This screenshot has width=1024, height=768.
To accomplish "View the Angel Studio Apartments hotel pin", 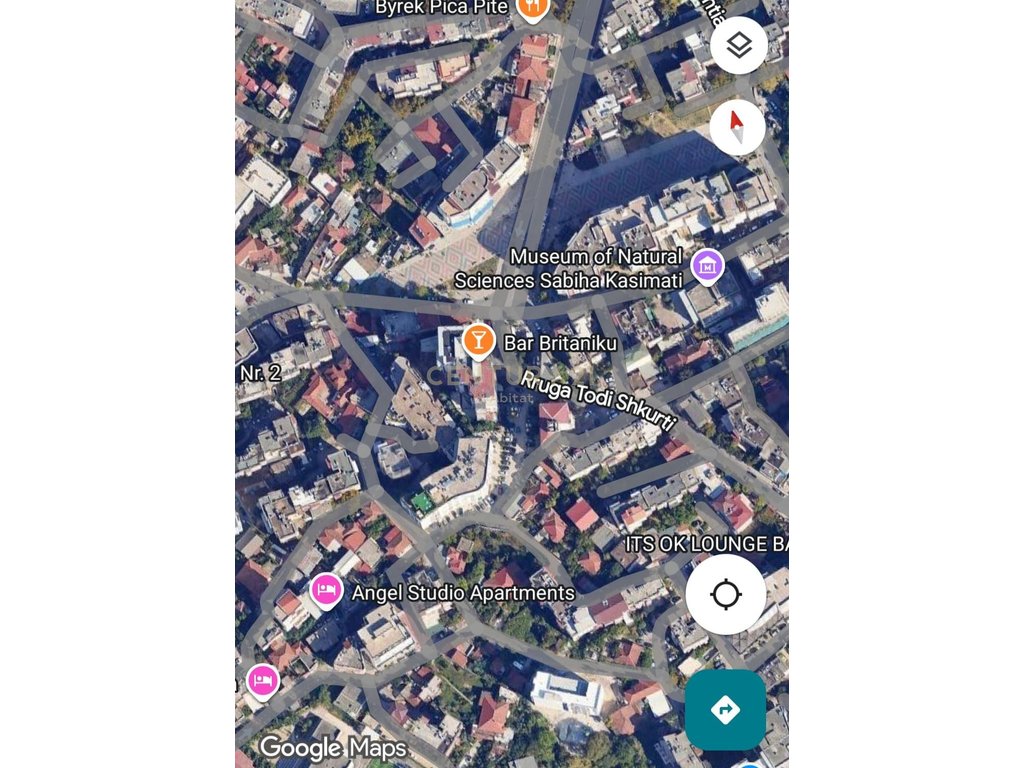I will click(x=326, y=591).
